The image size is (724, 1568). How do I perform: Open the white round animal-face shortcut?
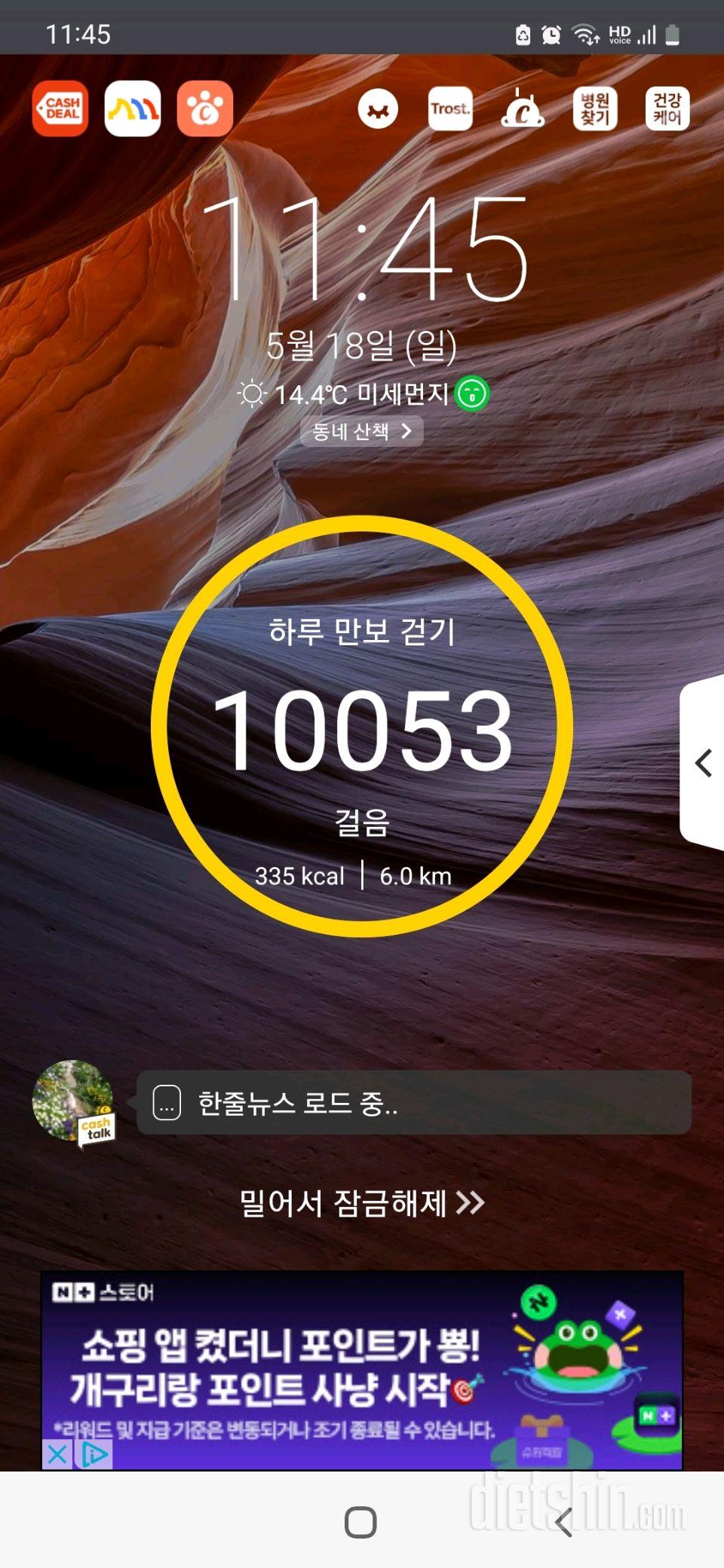[x=378, y=109]
